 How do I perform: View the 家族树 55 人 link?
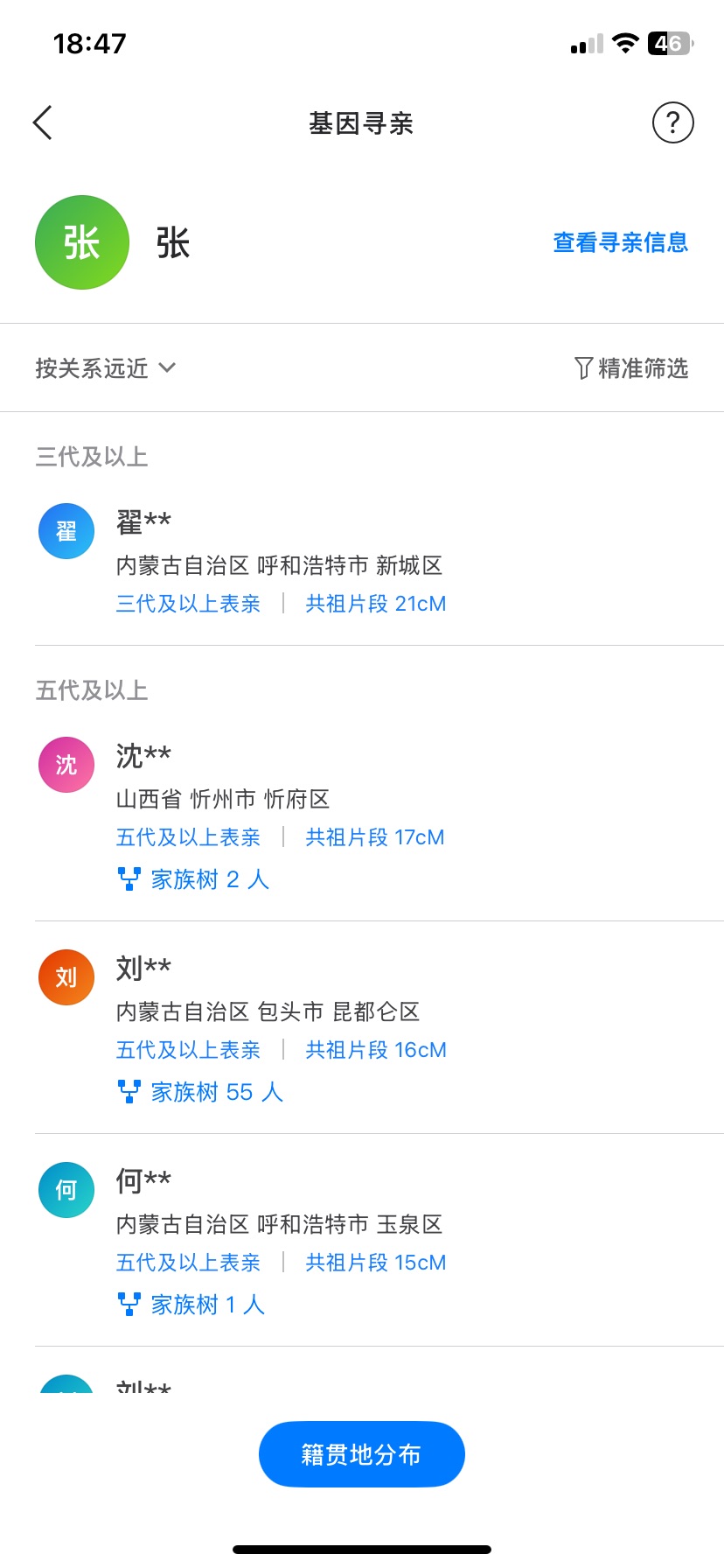click(201, 1092)
